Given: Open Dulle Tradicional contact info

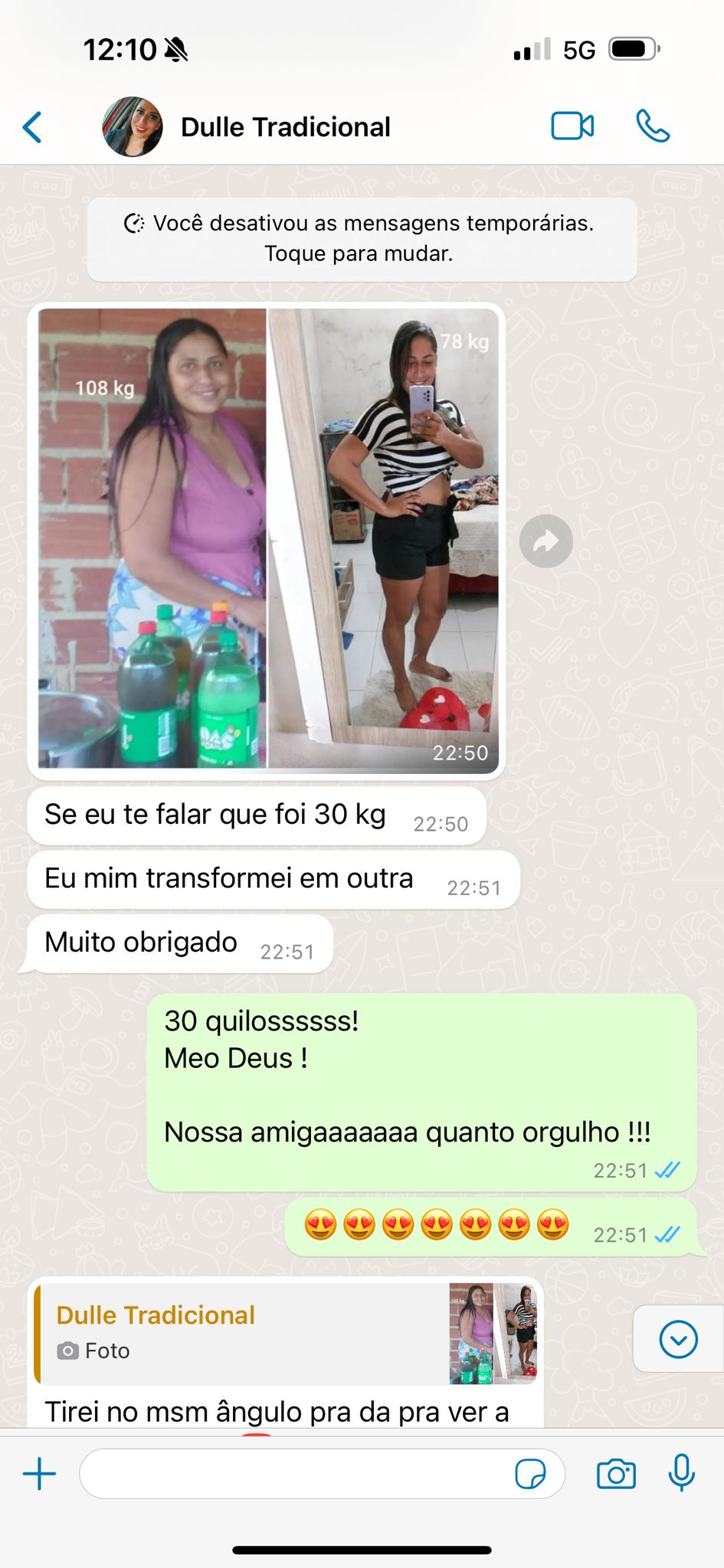Looking at the screenshot, I should [x=285, y=127].
